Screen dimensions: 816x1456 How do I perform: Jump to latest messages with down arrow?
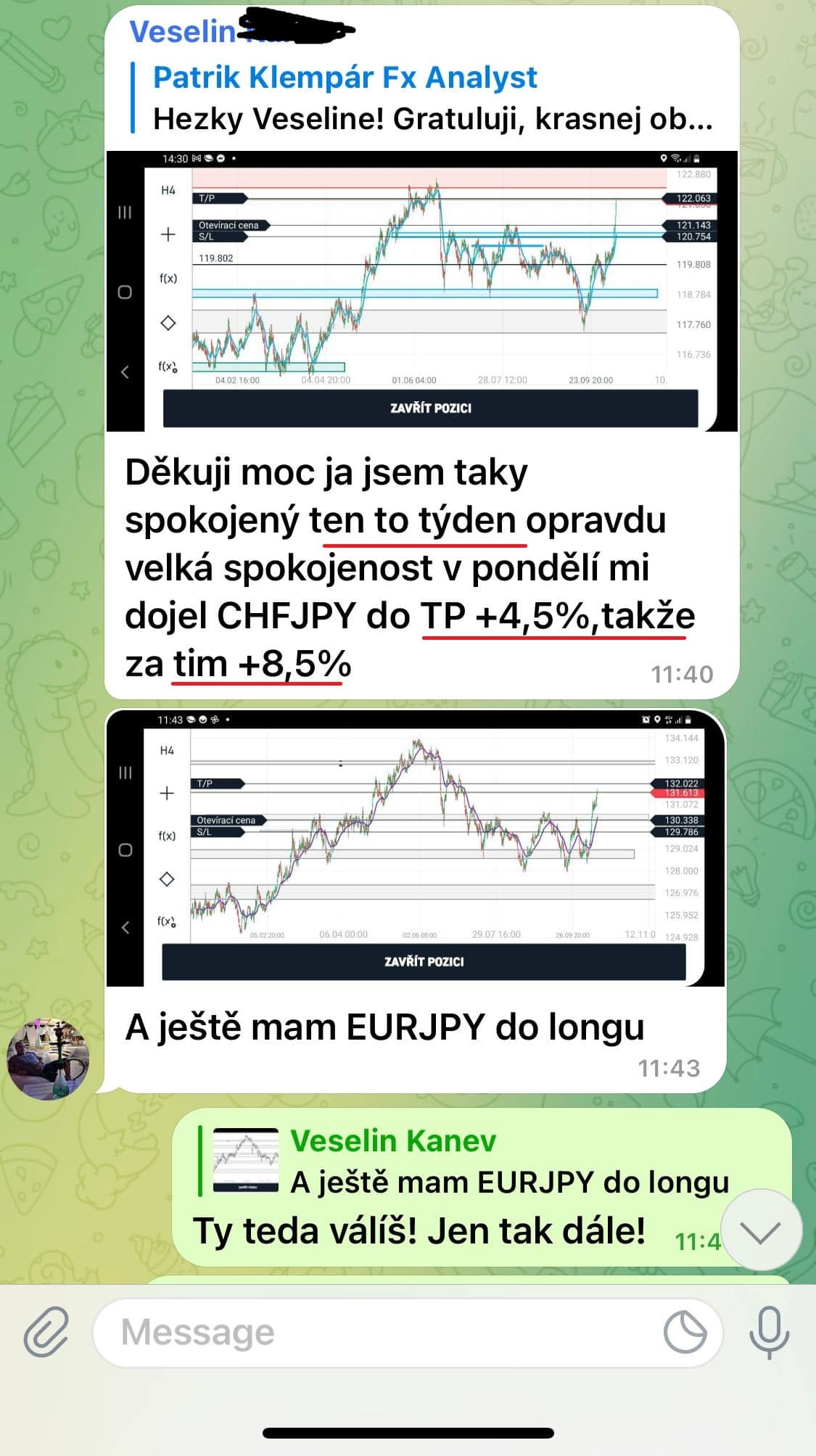click(761, 1231)
